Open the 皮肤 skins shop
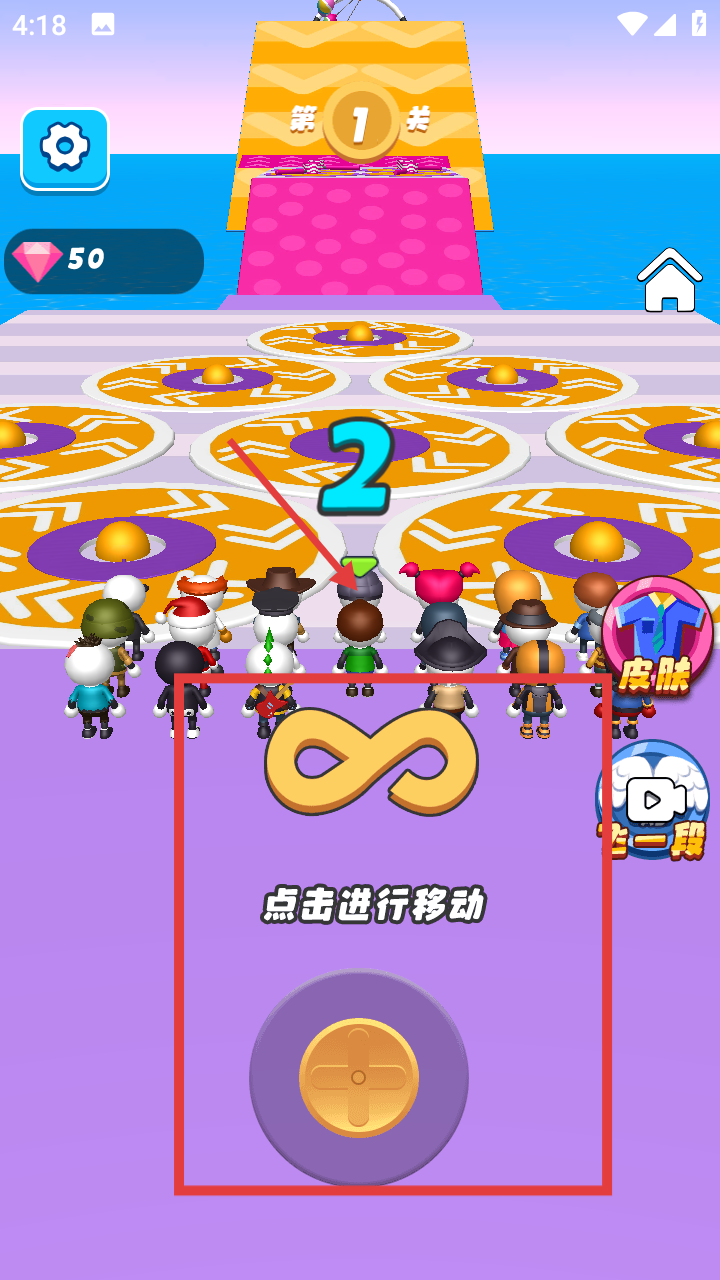The height and width of the screenshot is (1280, 720). [x=657, y=637]
